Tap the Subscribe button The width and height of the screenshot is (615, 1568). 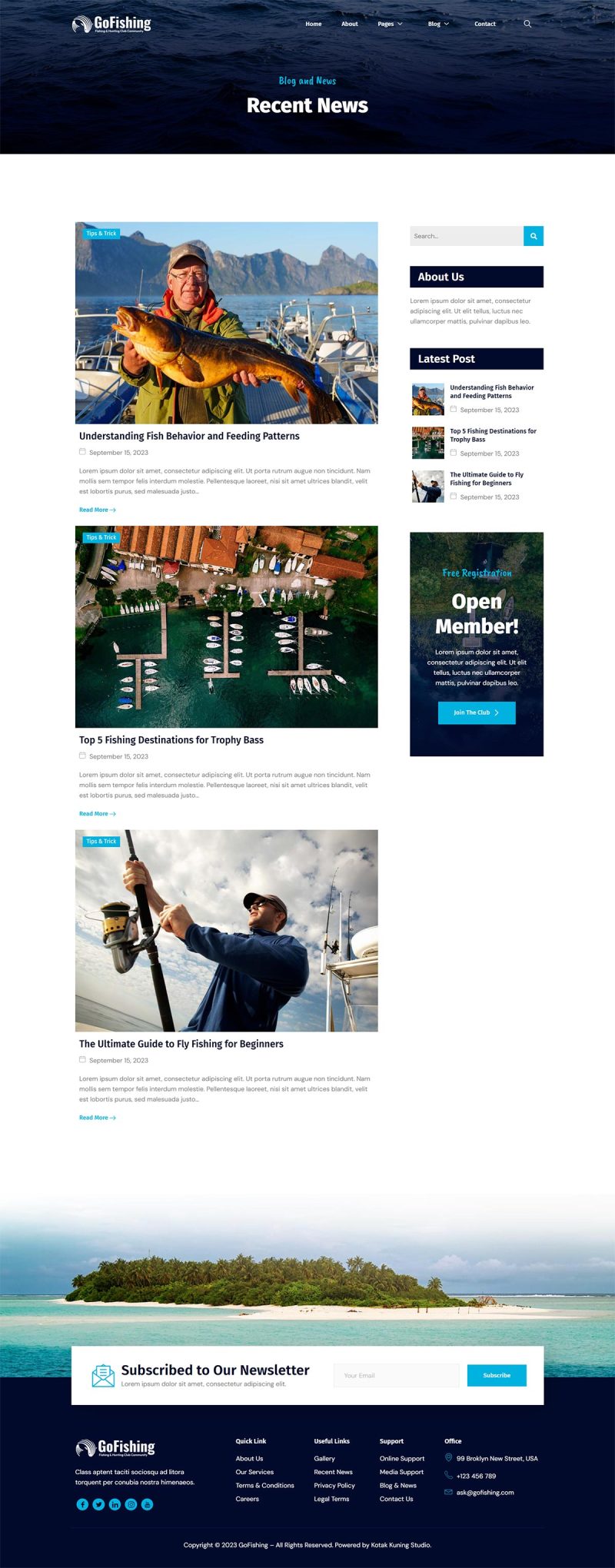click(x=497, y=1375)
